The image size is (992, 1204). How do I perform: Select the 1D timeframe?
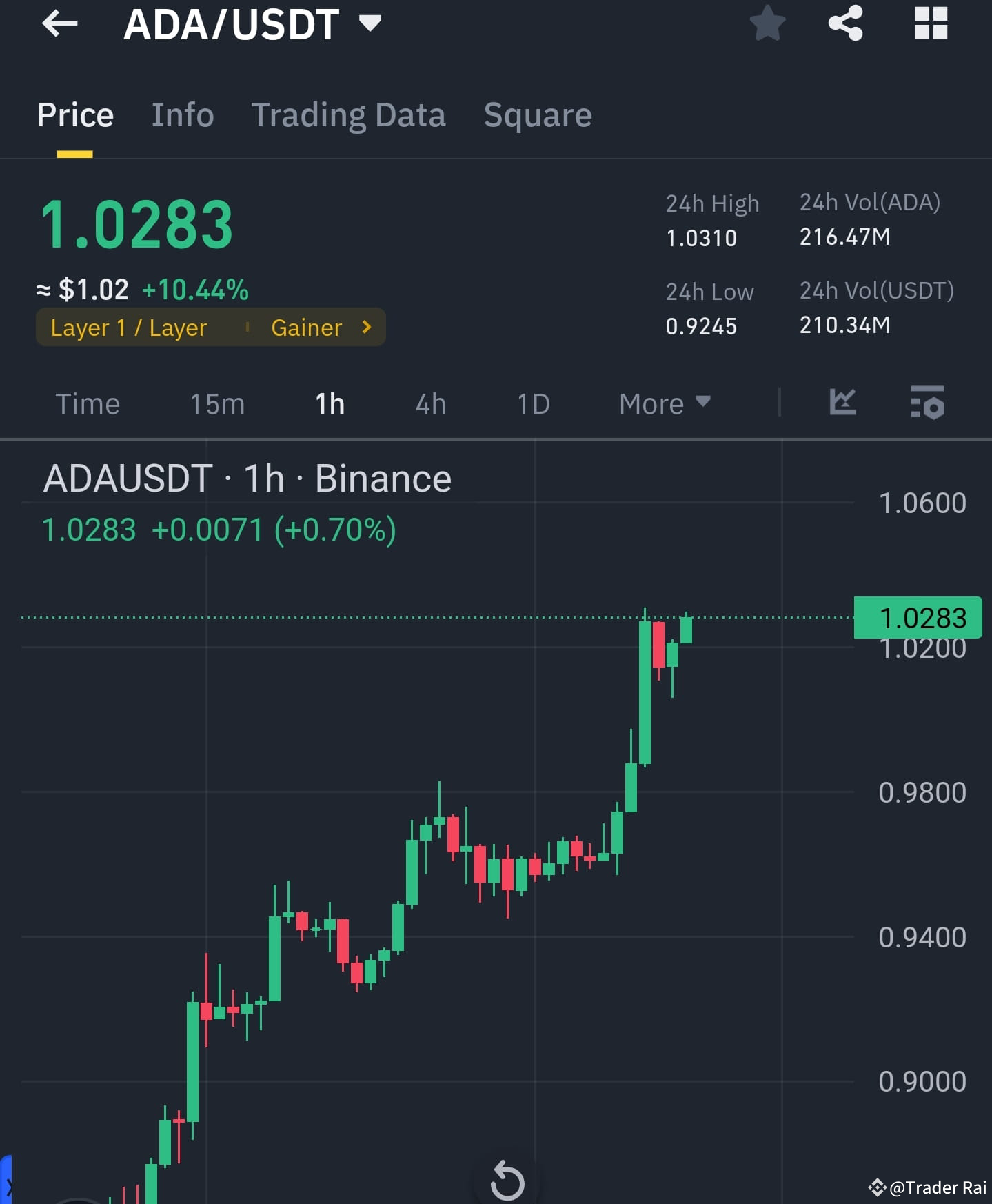[532, 403]
